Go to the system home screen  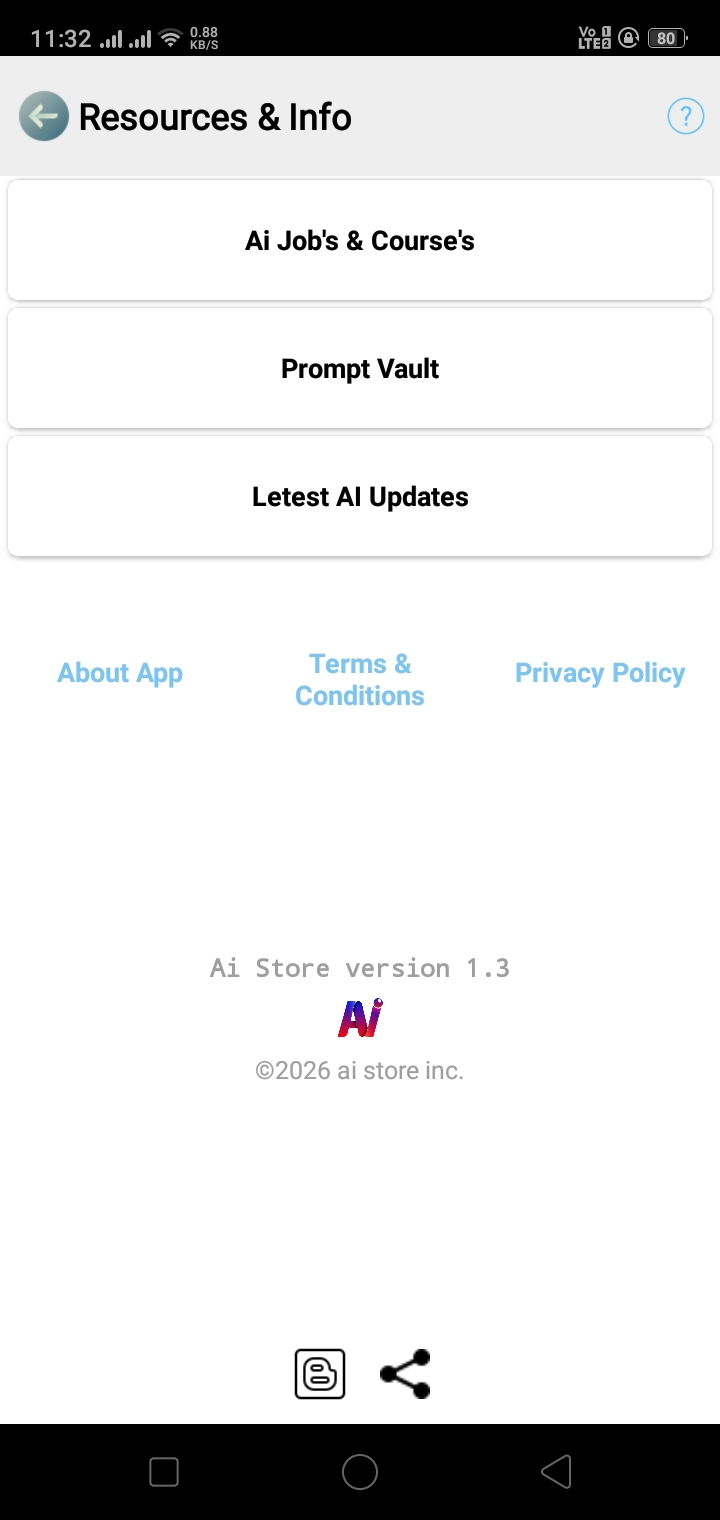pos(360,1472)
